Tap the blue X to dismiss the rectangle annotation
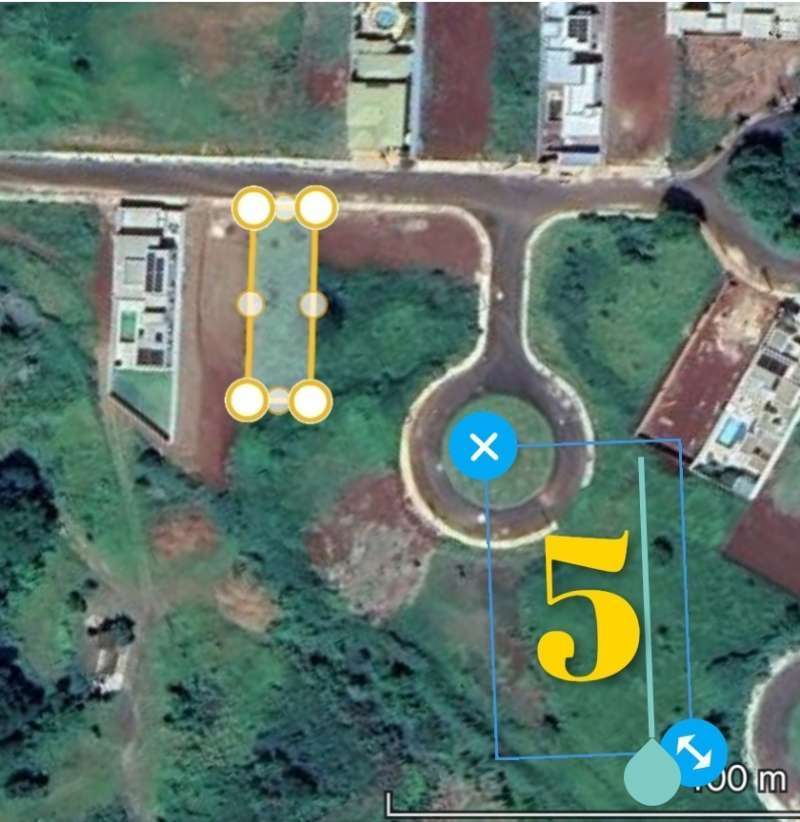 click(x=486, y=448)
